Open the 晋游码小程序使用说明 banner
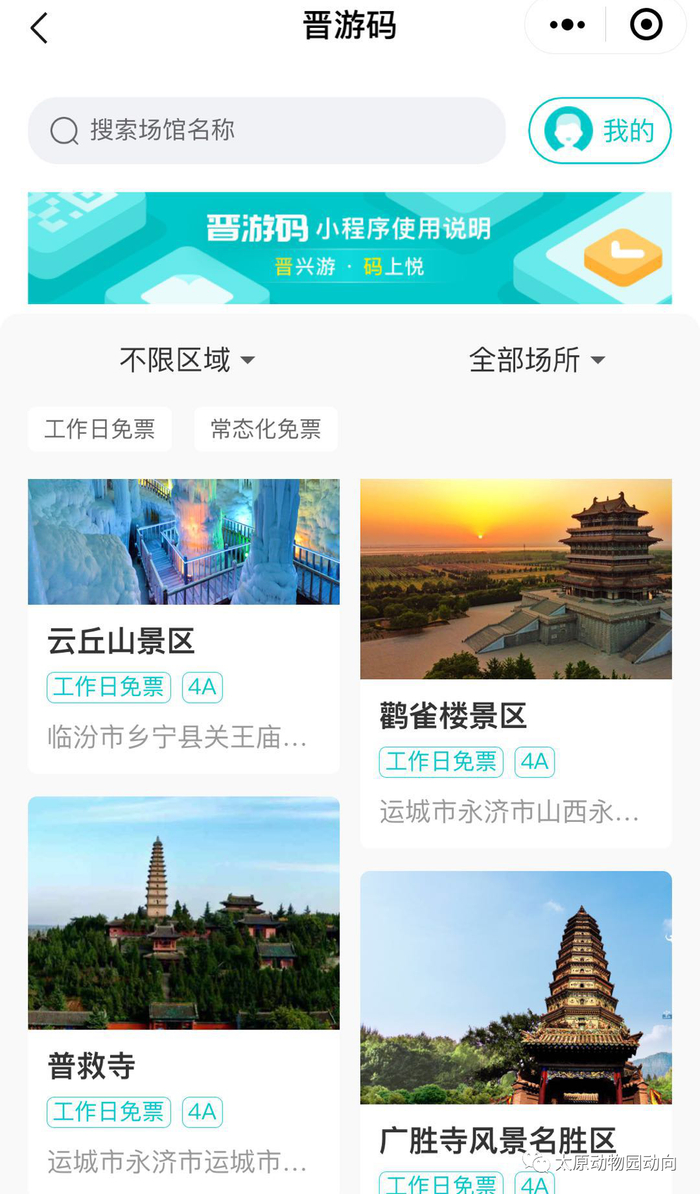 349,248
